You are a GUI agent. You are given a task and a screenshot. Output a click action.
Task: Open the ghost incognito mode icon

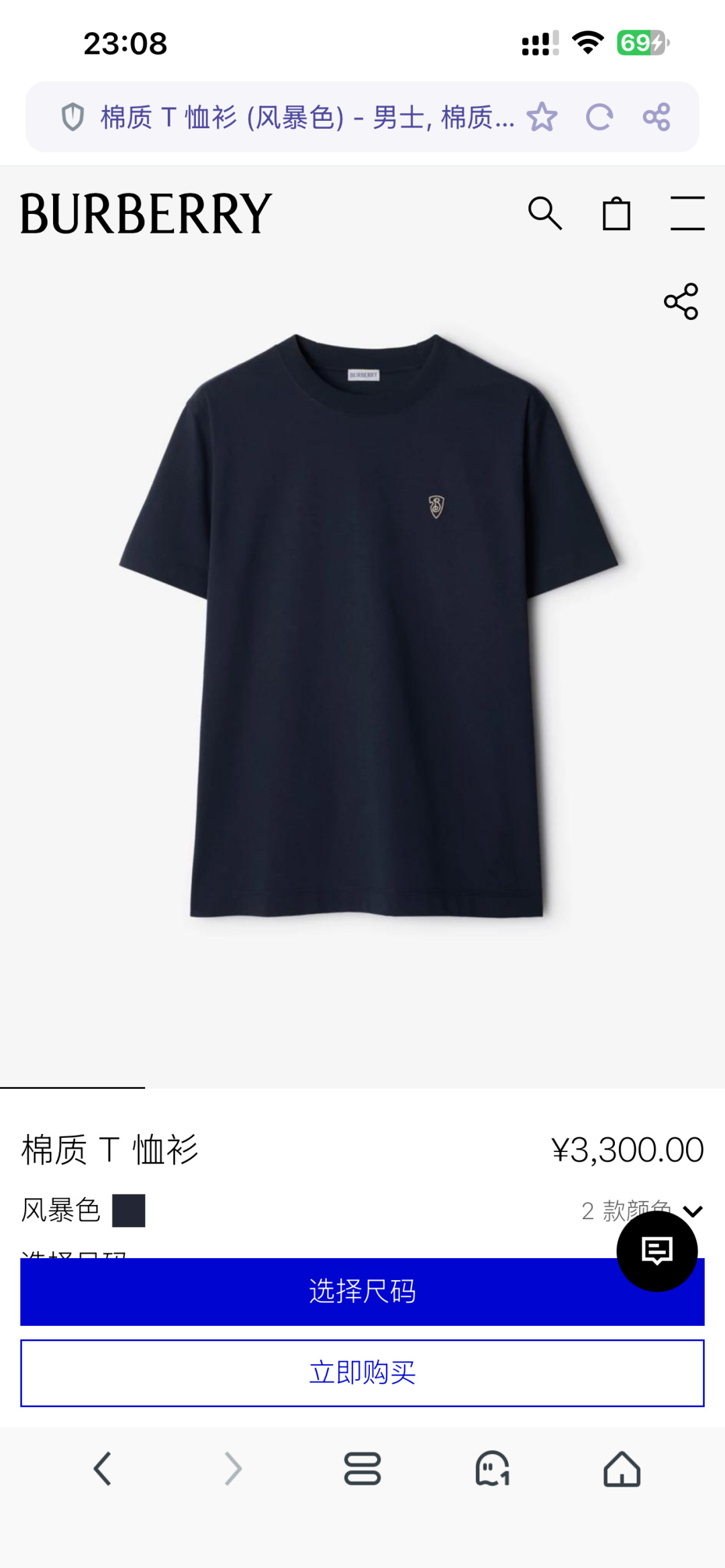tap(492, 1469)
